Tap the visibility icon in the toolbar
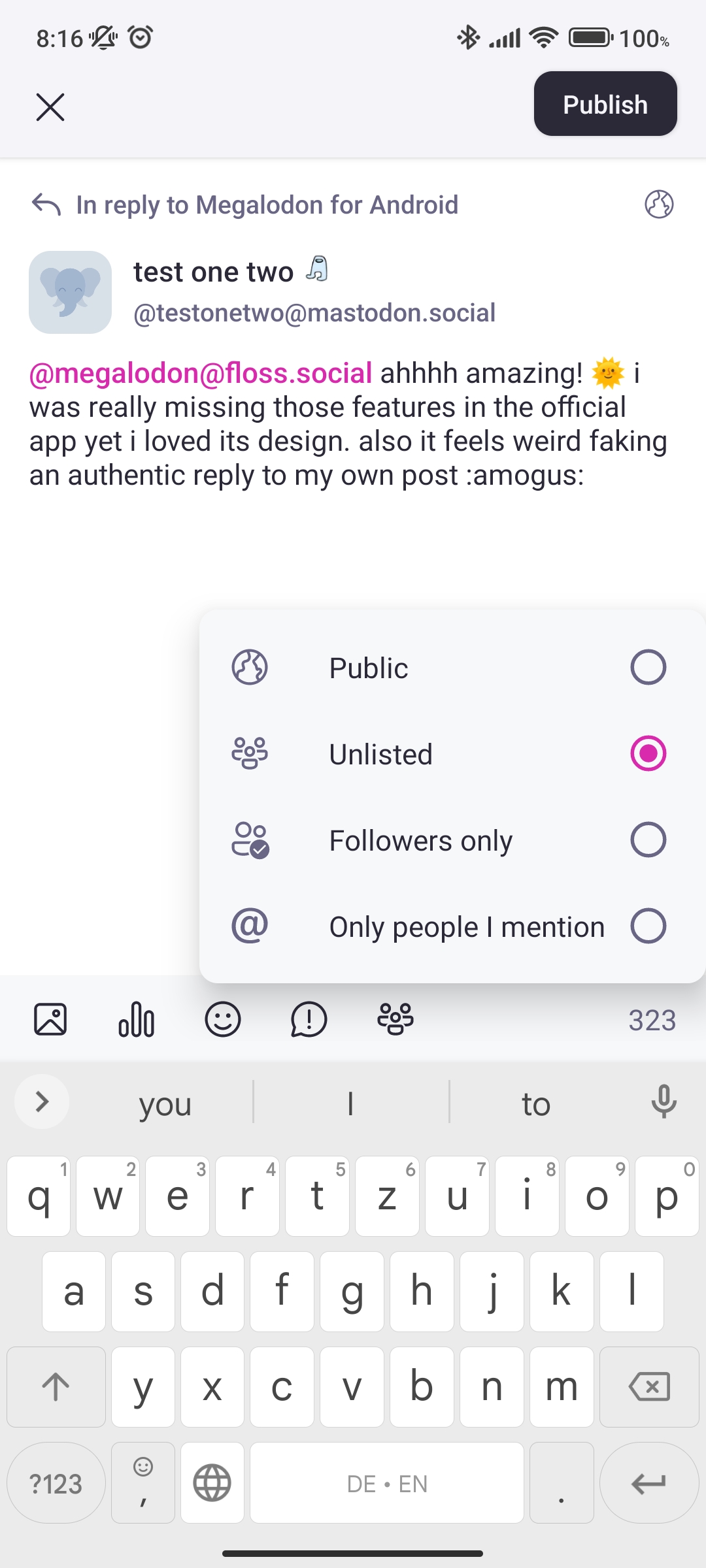This screenshot has height=1568, width=706. 395,1019
